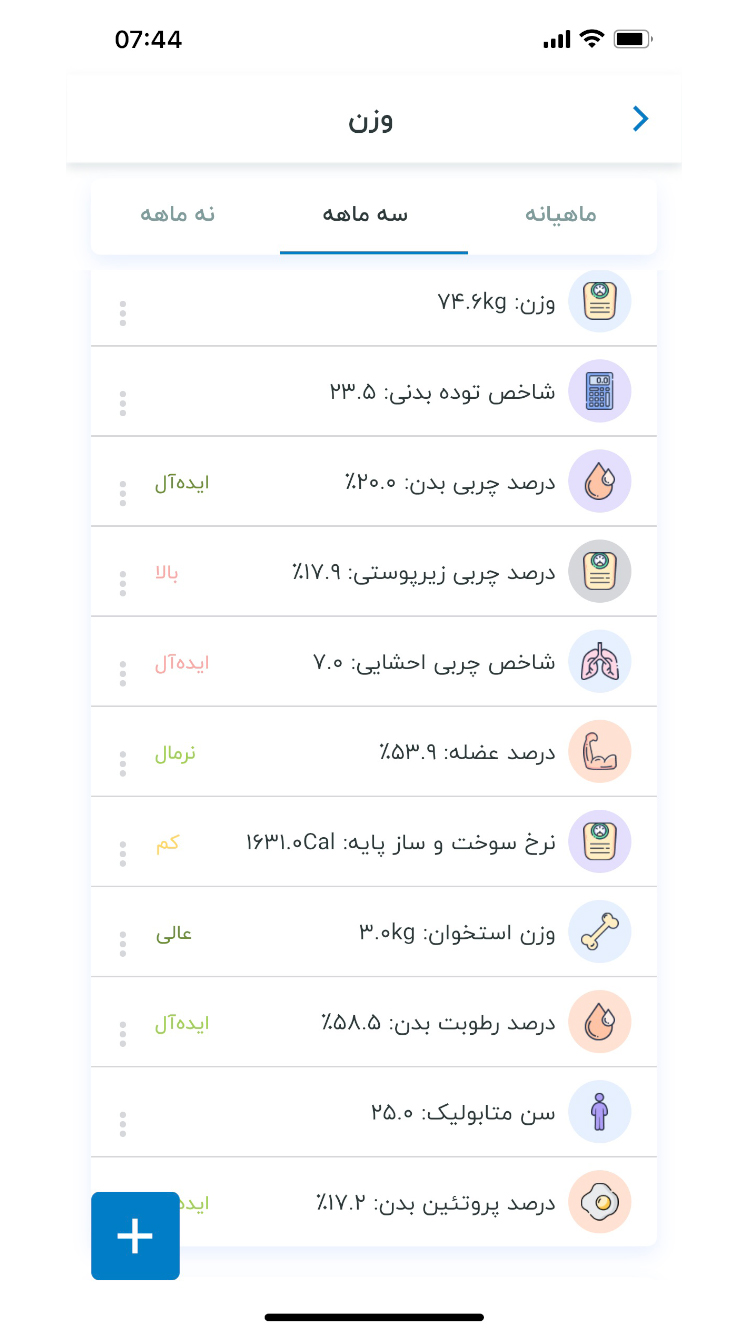Click the person icon beside سن متابولیک

pyautogui.click(x=599, y=1111)
